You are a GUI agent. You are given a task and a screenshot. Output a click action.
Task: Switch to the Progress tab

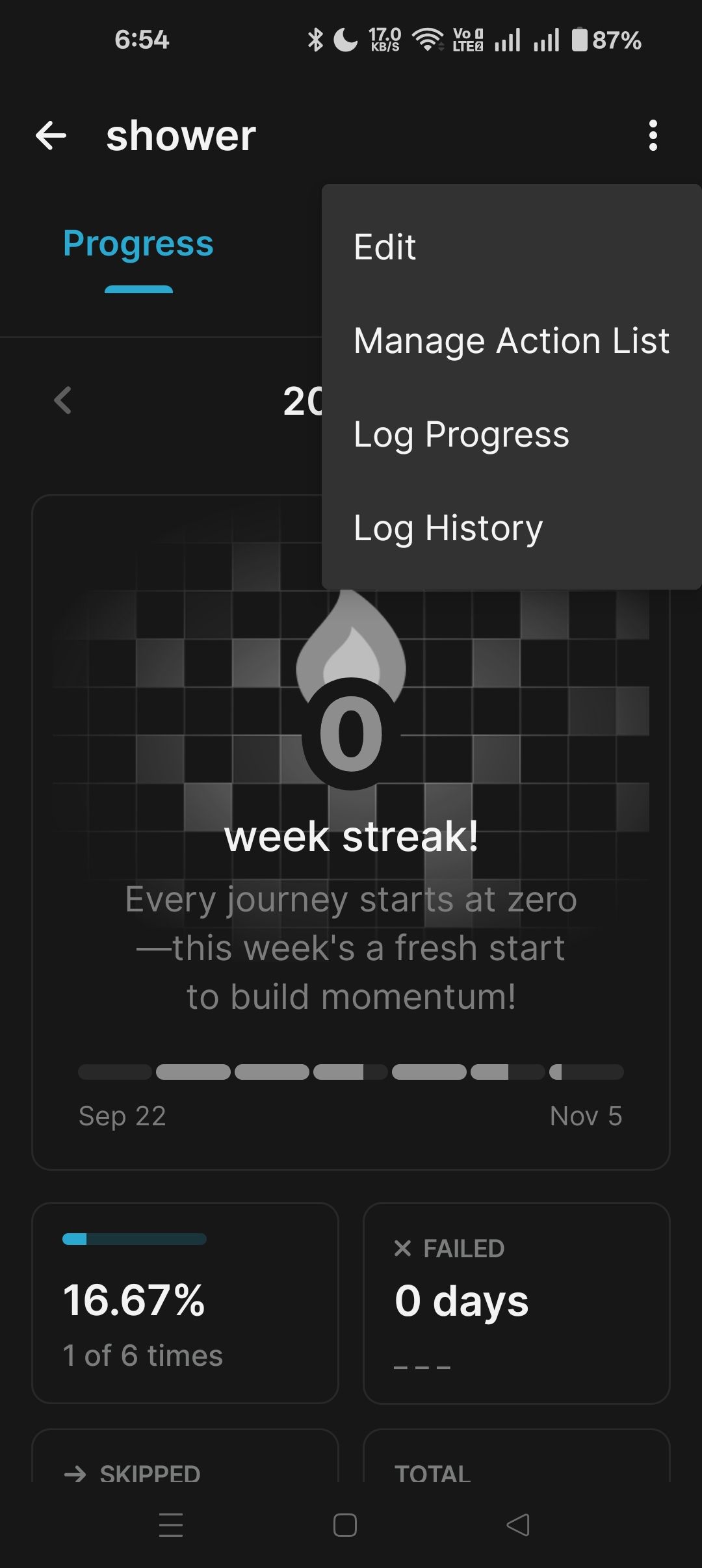pyautogui.click(x=138, y=244)
